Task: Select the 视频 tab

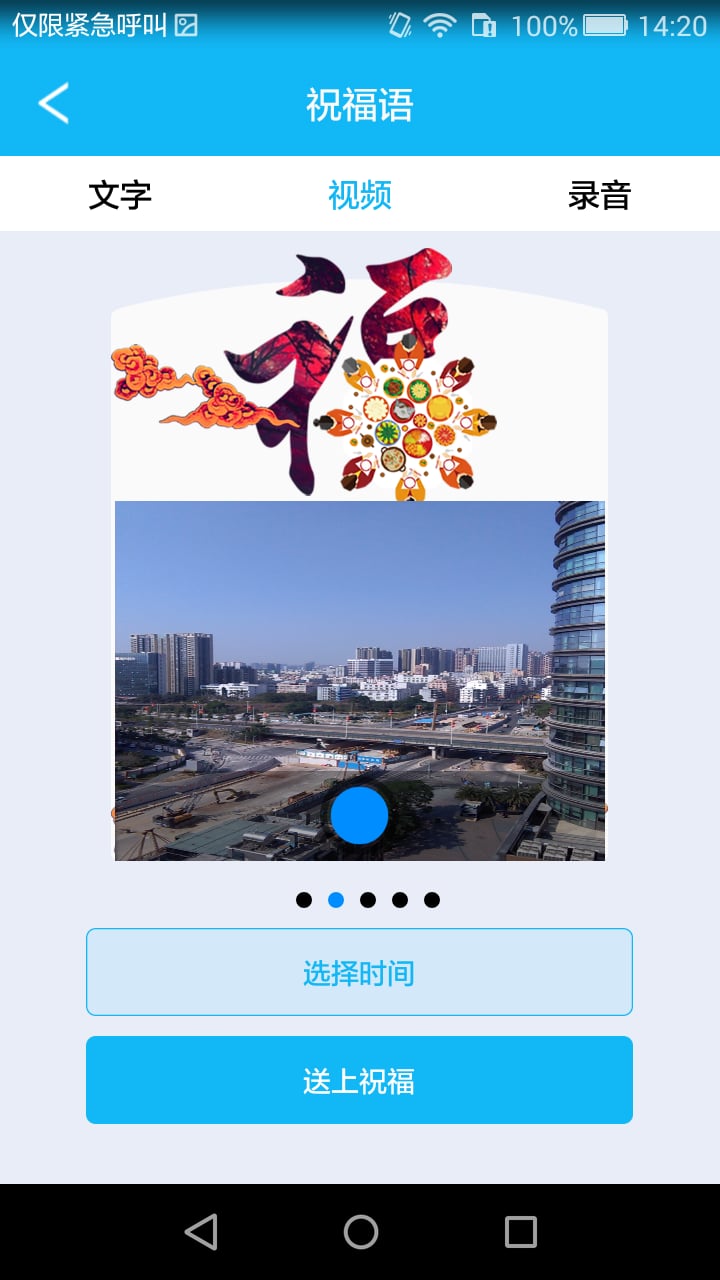Action: click(360, 194)
